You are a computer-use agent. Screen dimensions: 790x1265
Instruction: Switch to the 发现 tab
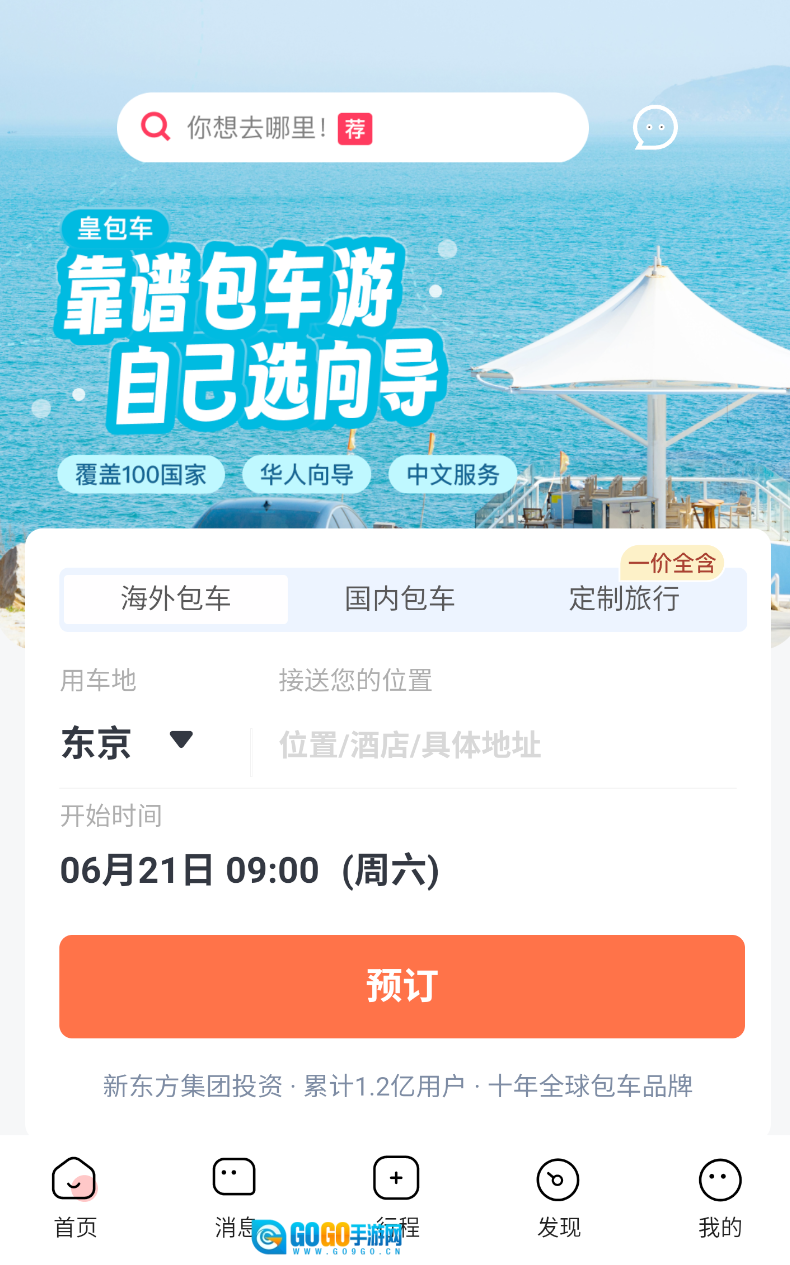558,1198
